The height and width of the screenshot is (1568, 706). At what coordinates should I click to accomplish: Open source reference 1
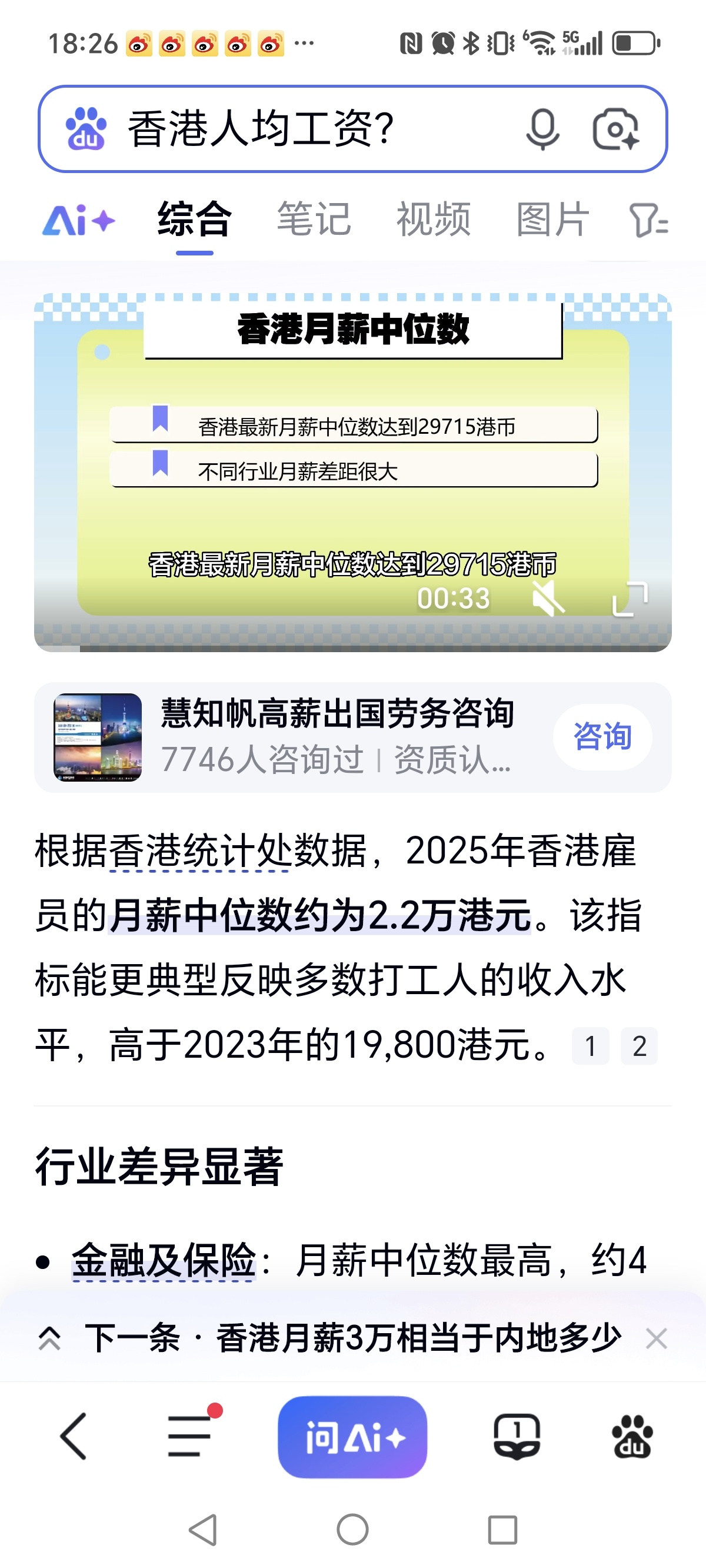pyautogui.click(x=590, y=1047)
